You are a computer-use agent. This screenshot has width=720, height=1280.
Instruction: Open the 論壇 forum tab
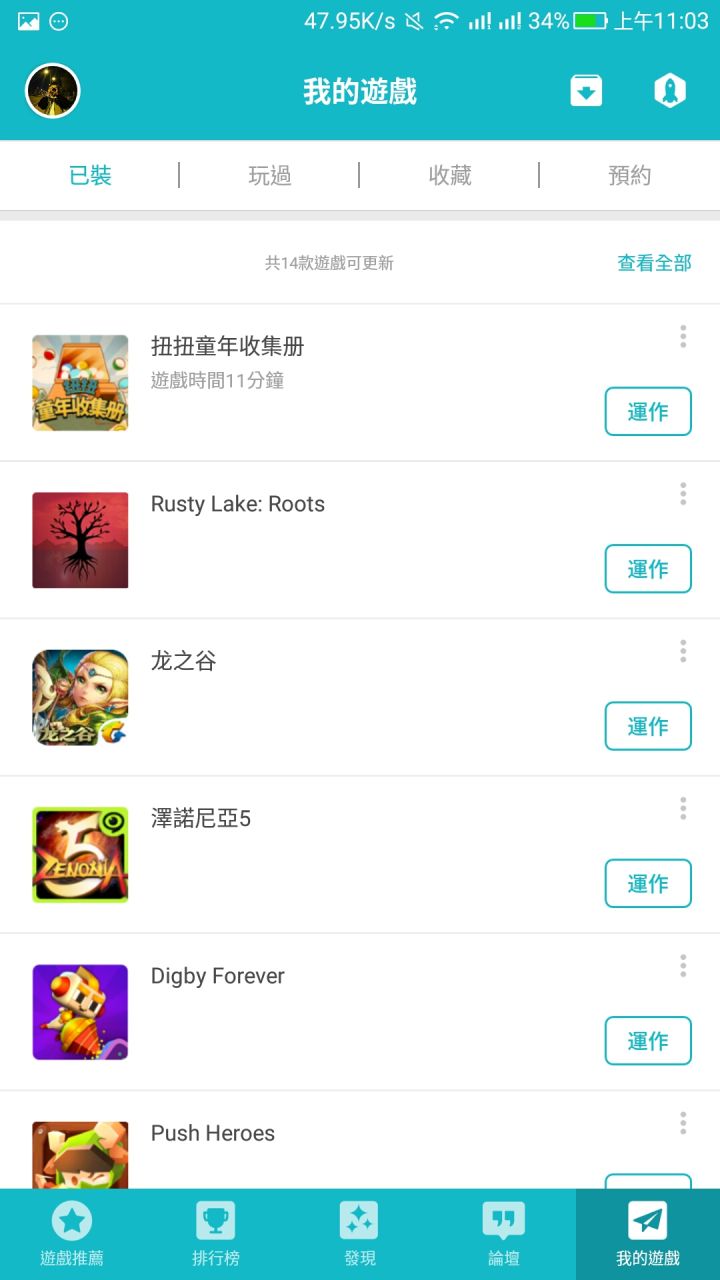tap(504, 1235)
